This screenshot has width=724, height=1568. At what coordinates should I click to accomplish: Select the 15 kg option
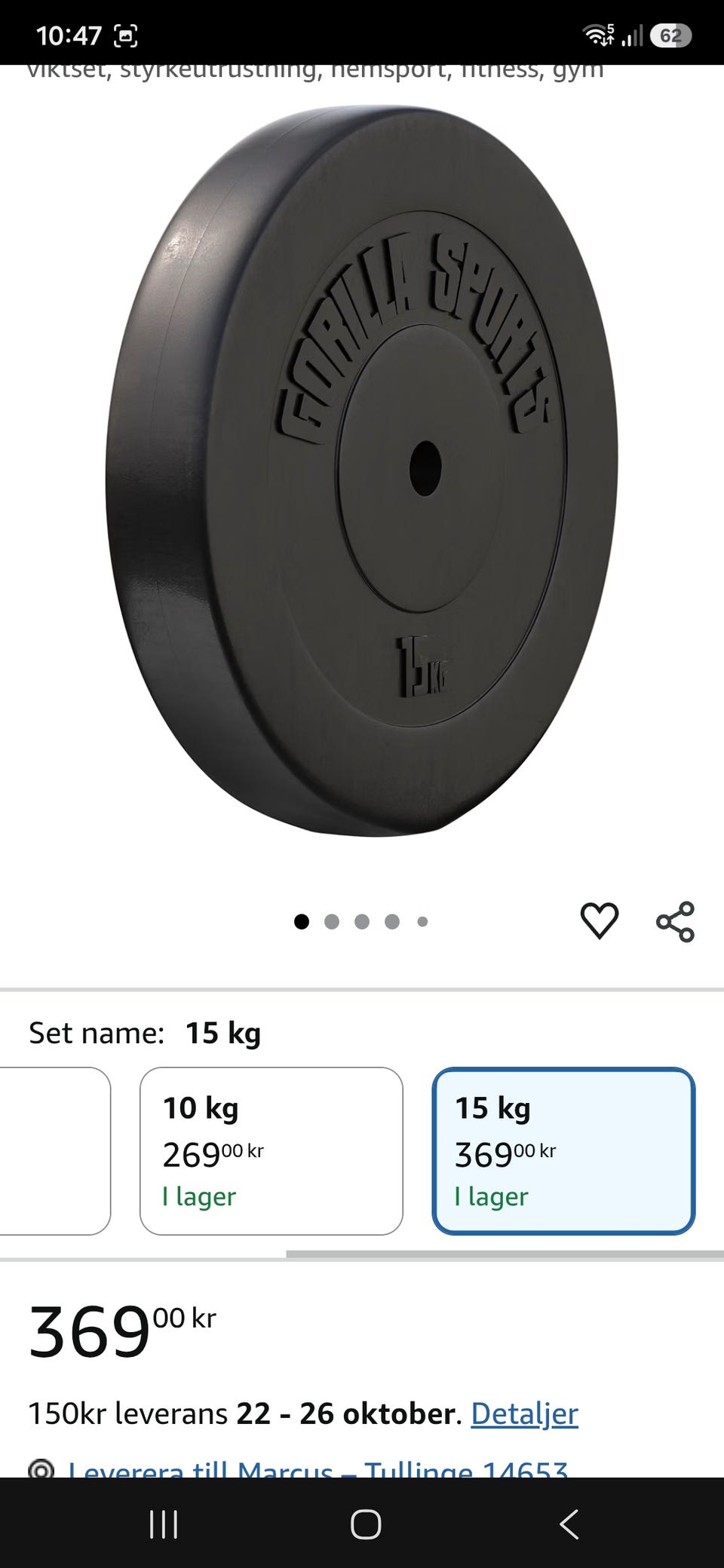(x=563, y=1150)
